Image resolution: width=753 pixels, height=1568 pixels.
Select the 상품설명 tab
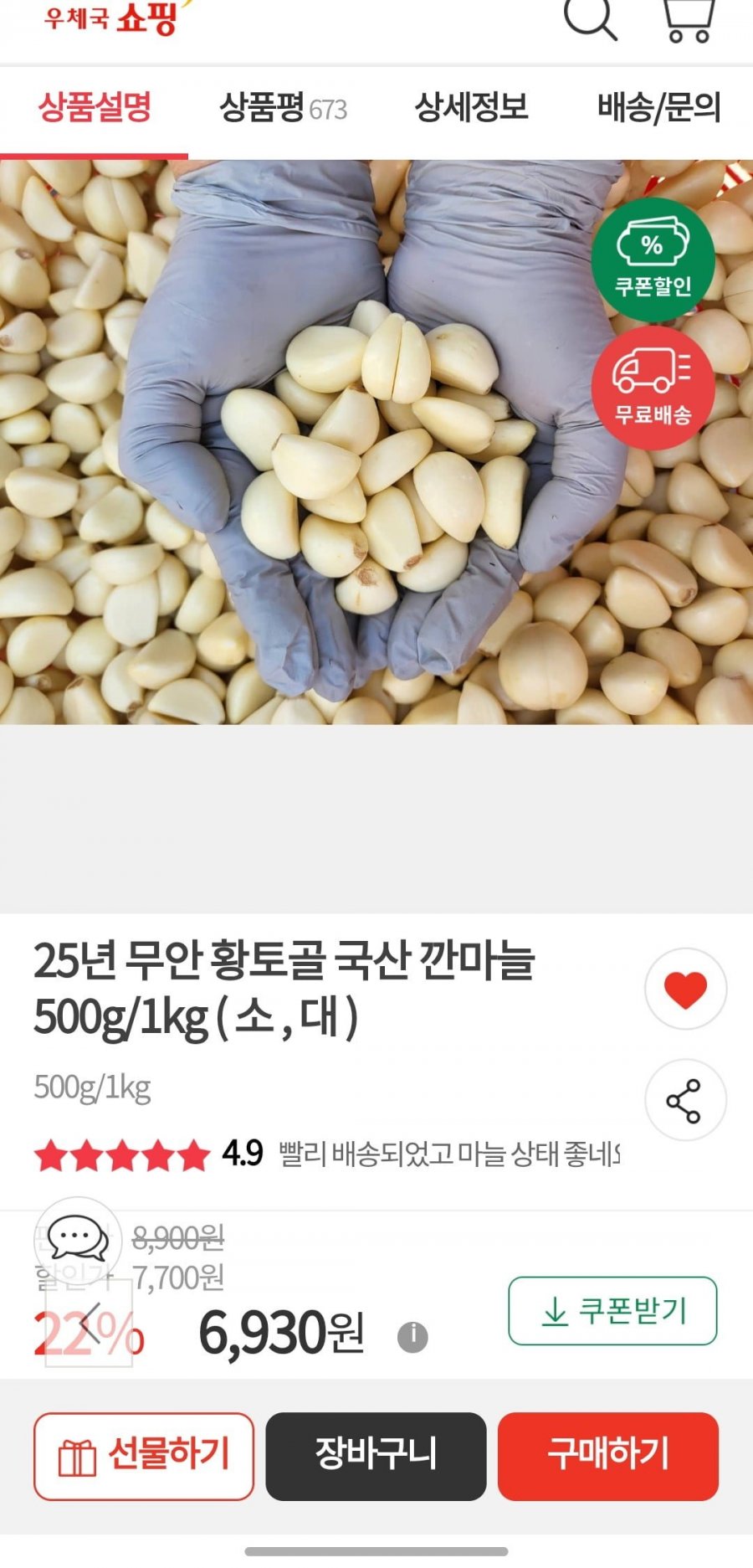click(95, 108)
